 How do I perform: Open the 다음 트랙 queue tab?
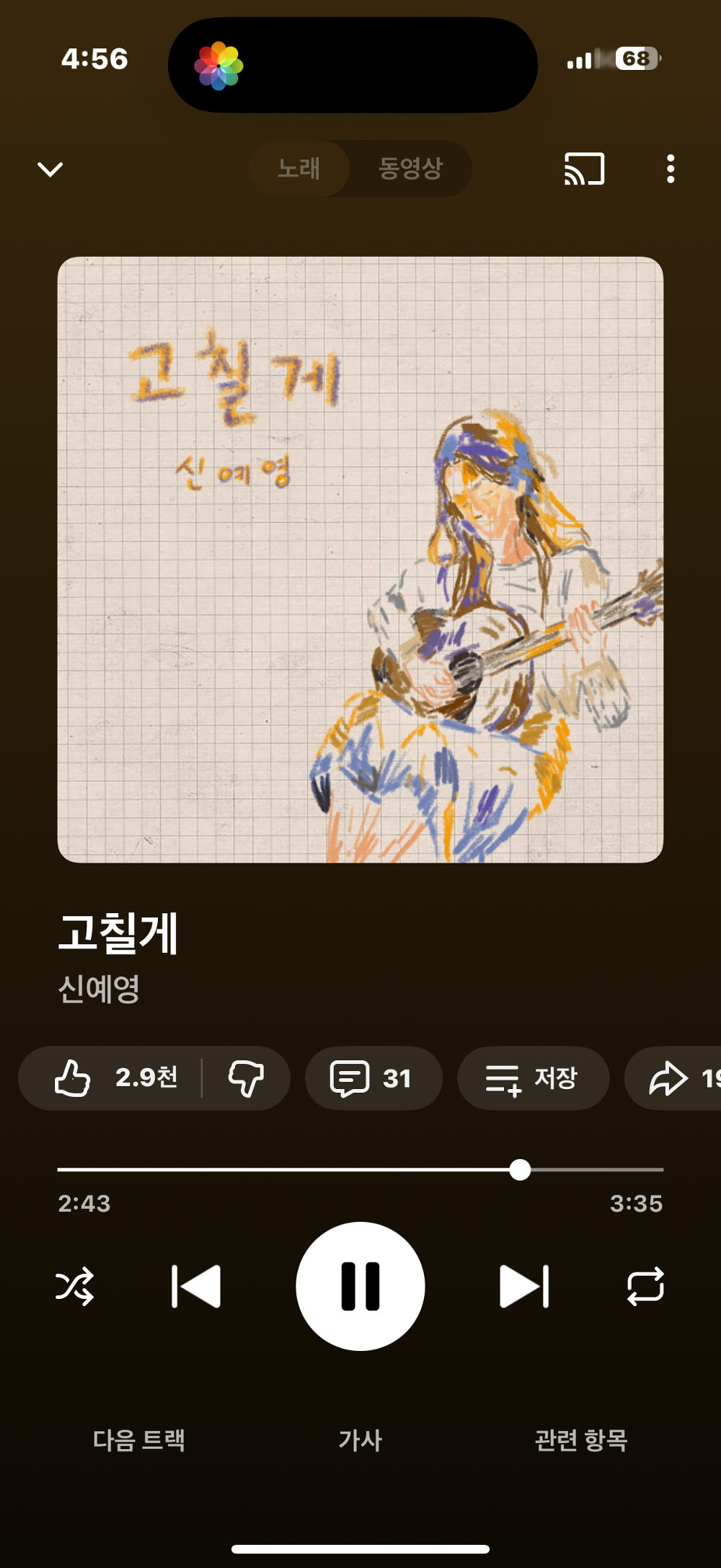pyautogui.click(x=141, y=1443)
